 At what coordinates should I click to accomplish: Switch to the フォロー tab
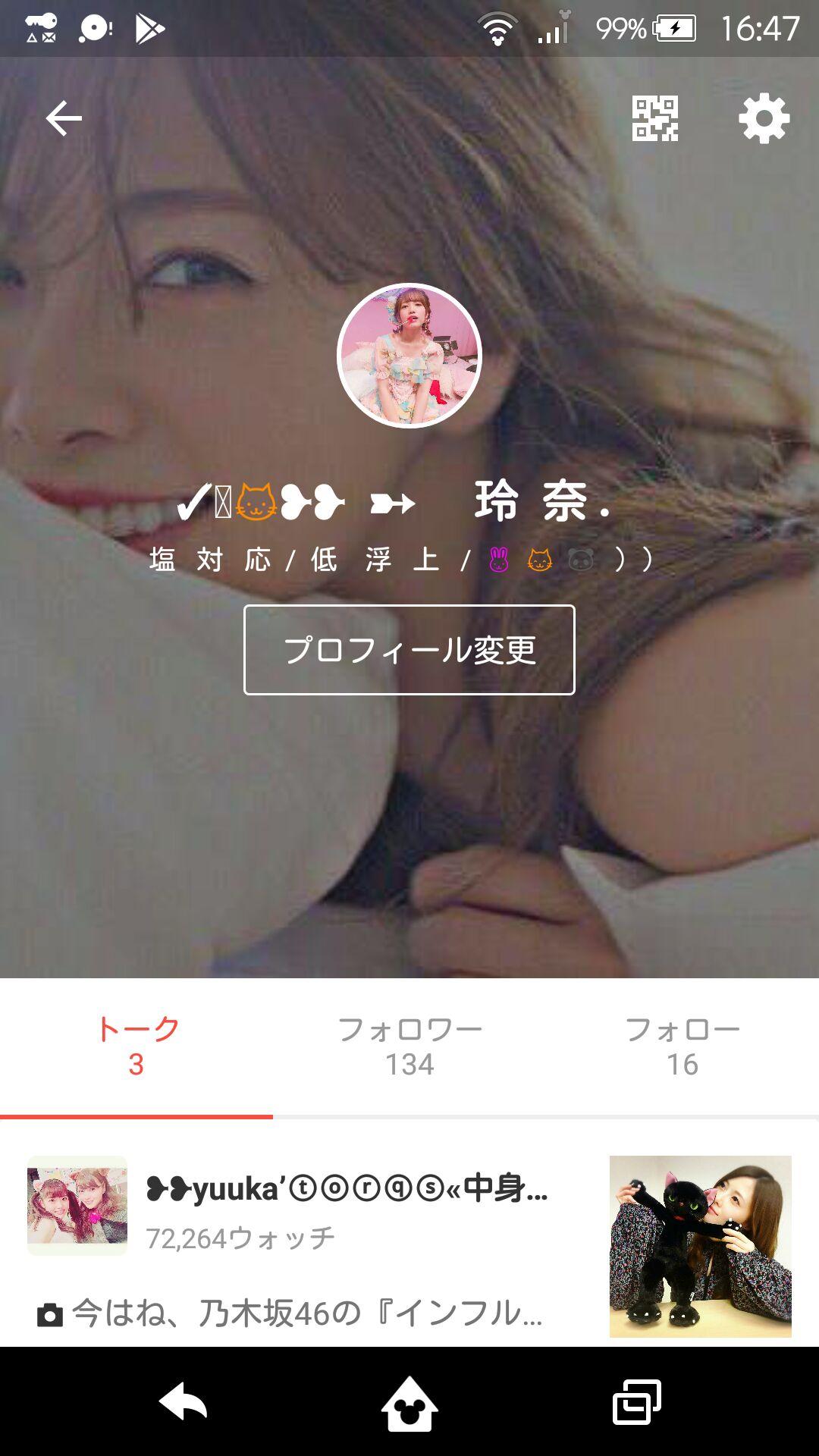(682, 1046)
